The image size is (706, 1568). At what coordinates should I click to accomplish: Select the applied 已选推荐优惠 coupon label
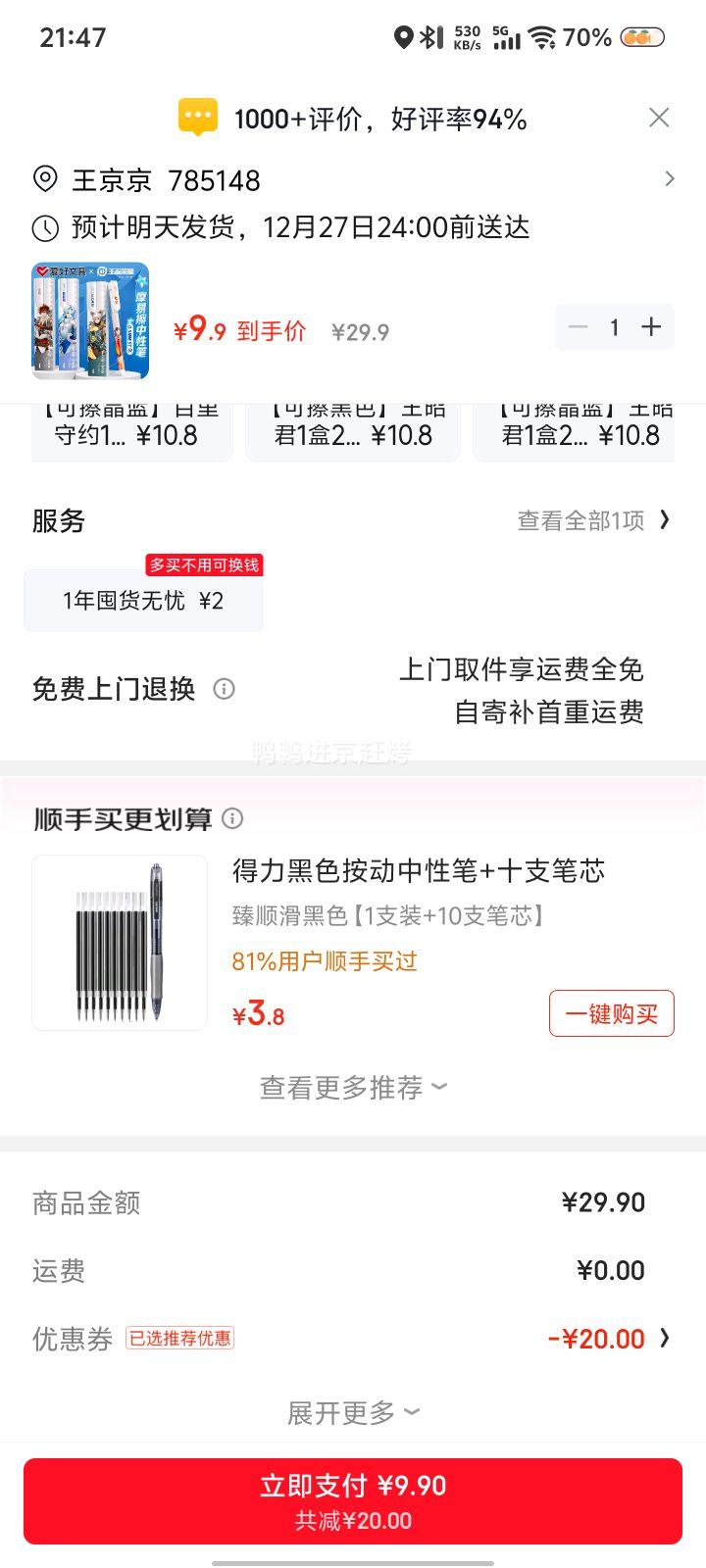[180, 1338]
